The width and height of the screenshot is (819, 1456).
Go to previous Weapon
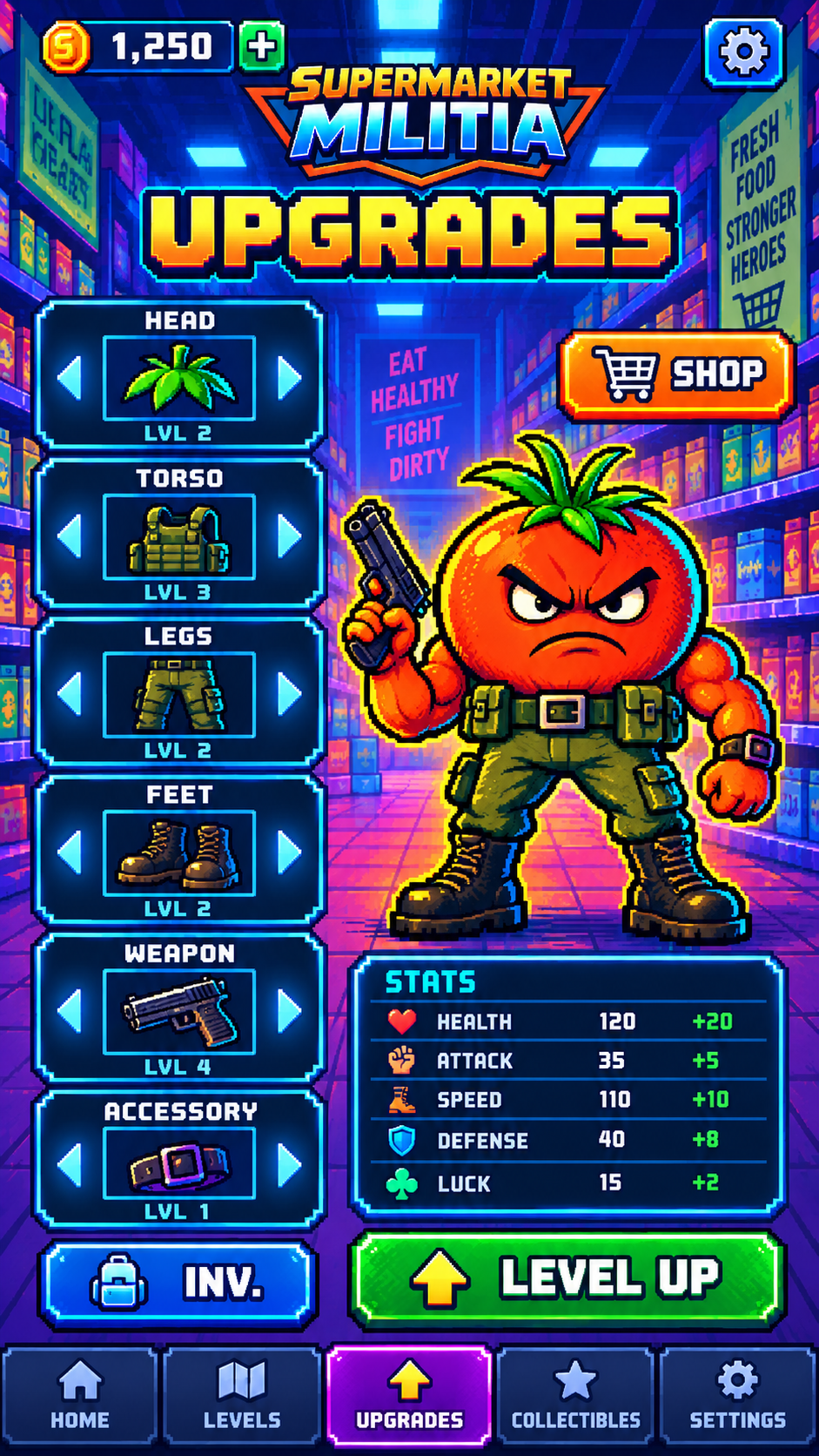[x=70, y=1011]
